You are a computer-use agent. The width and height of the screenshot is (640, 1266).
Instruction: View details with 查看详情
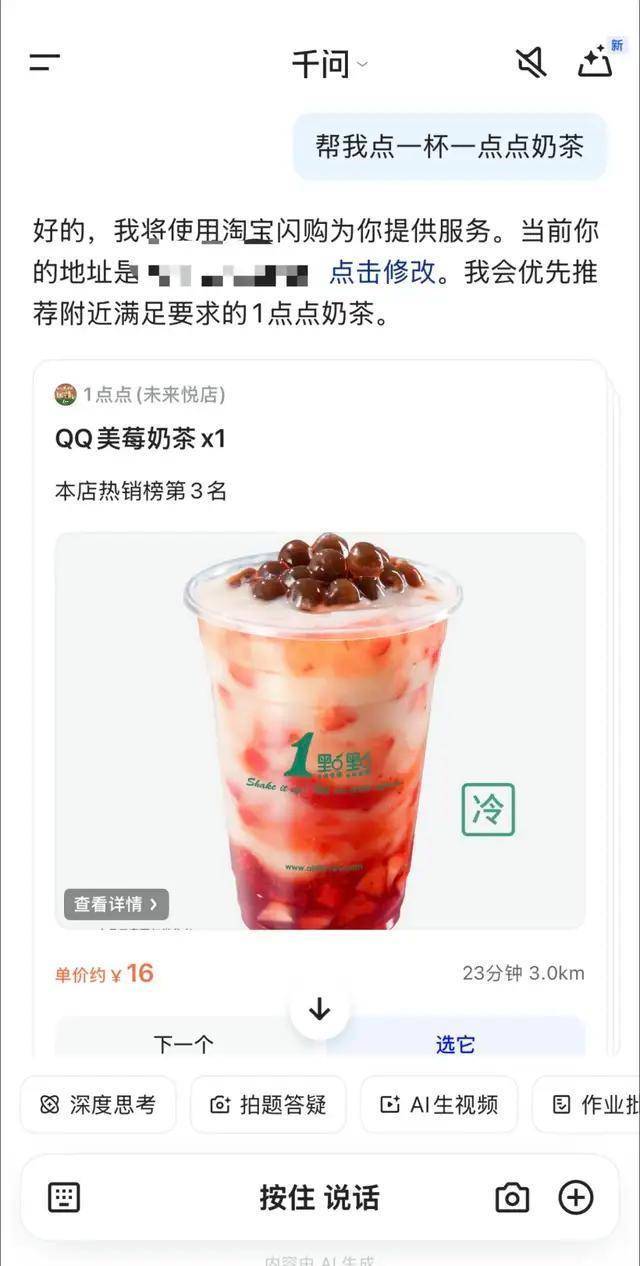click(116, 904)
